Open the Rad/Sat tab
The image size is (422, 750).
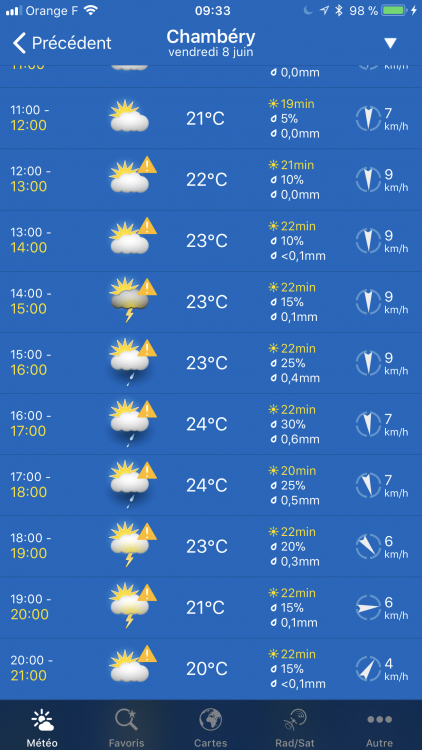click(x=295, y=726)
